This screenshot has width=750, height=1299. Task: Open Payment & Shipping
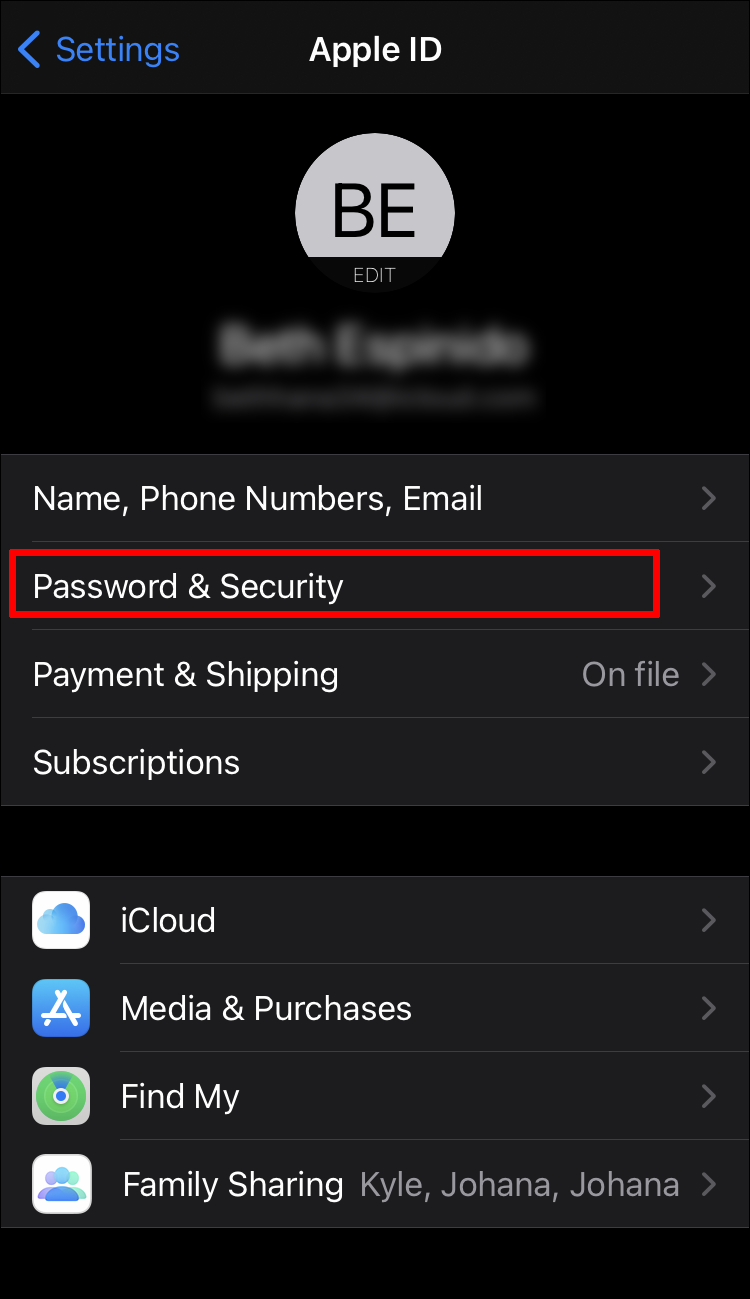(x=374, y=674)
